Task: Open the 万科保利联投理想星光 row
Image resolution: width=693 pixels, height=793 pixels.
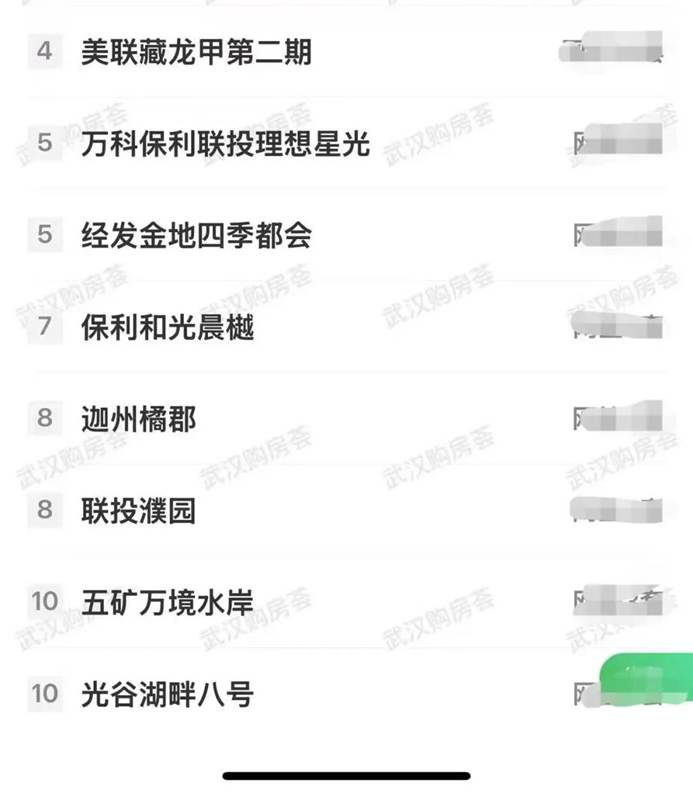Action: pos(226,143)
